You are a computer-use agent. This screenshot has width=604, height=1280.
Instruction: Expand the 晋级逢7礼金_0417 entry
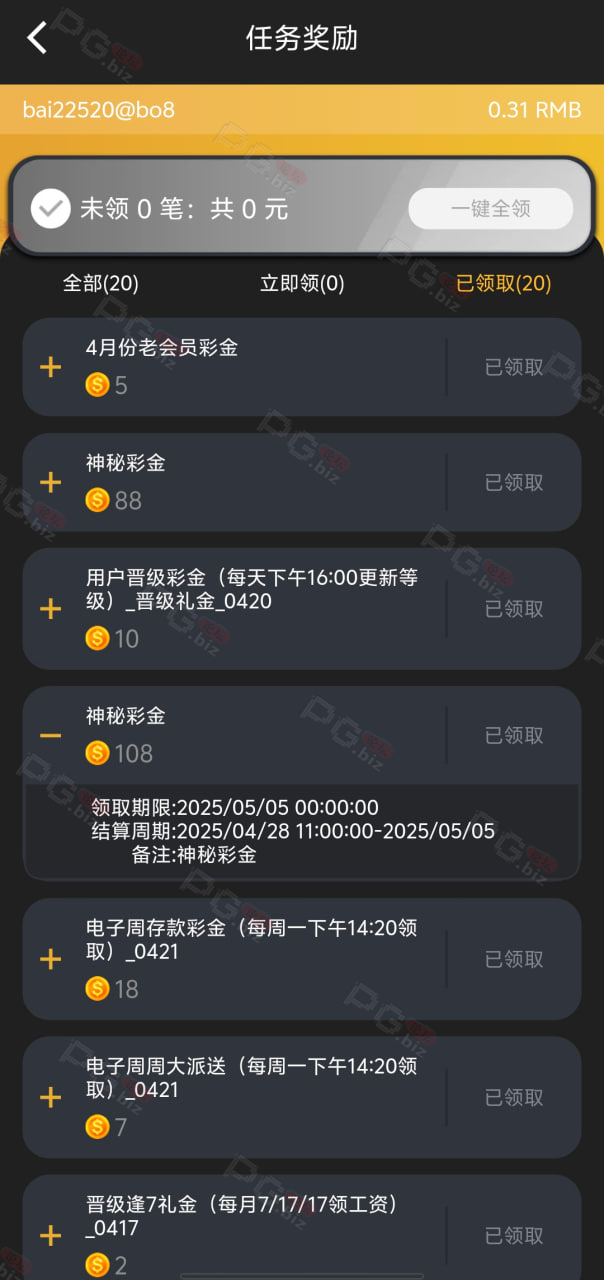tap(50, 1236)
